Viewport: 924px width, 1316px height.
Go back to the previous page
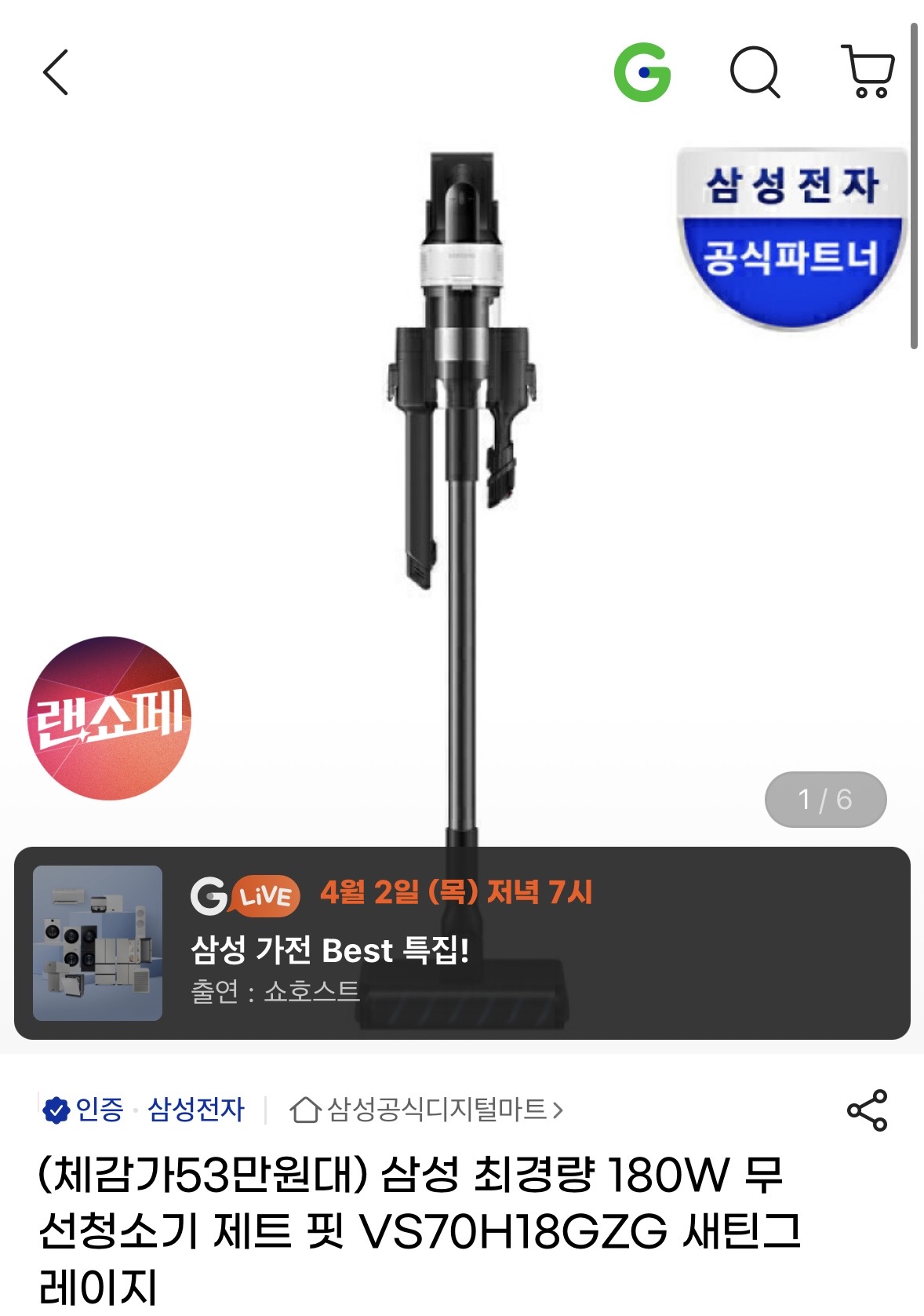click(56, 72)
